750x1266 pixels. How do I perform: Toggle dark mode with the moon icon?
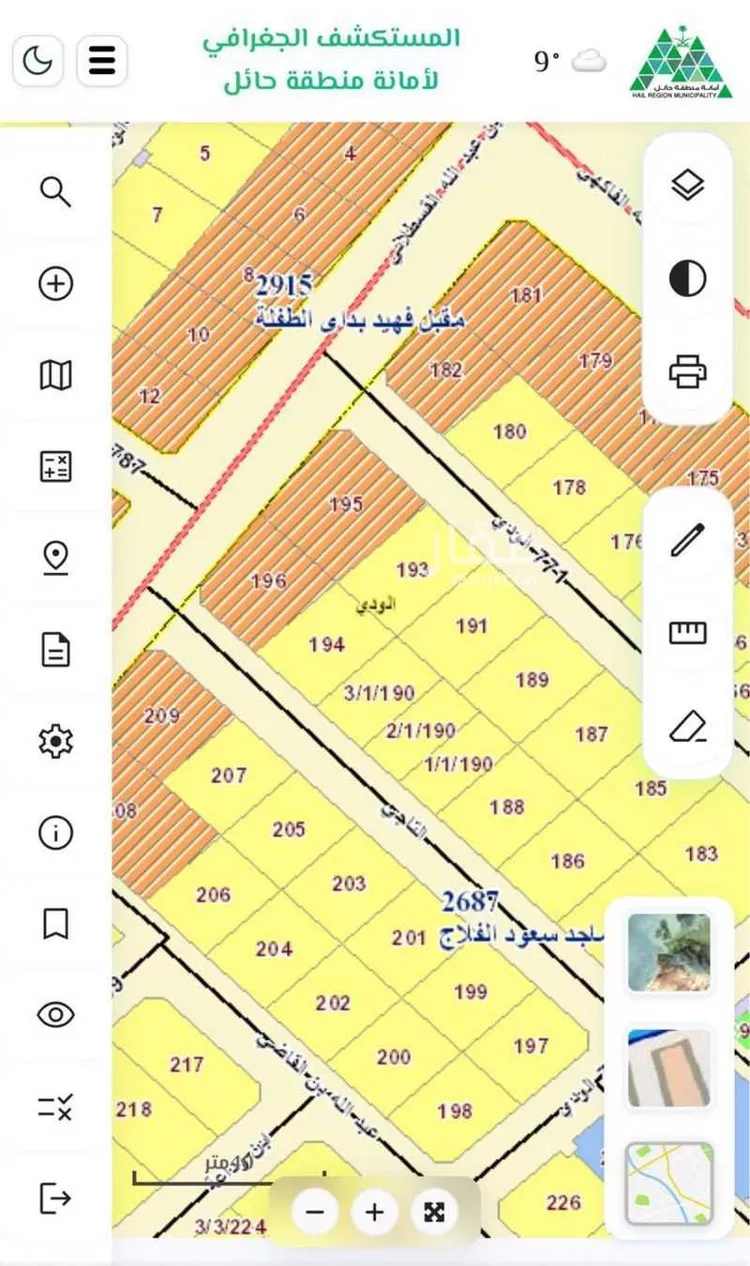click(38, 61)
